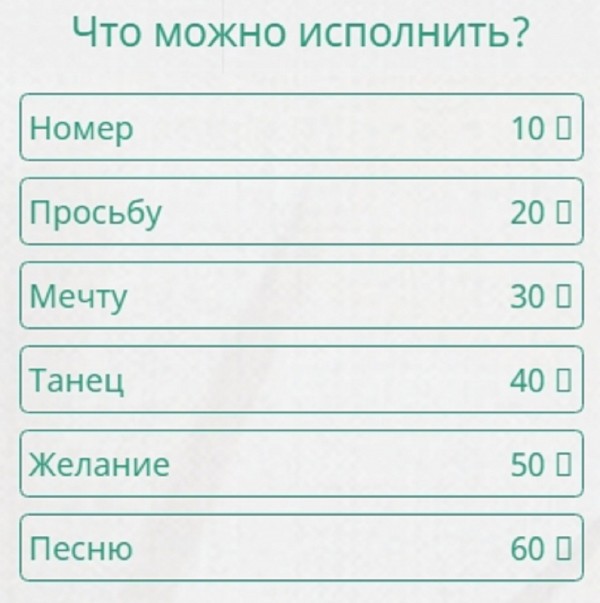Choose the Просьбу answer row
Image resolution: width=600 pixels, height=603 pixels.
(x=300, y=212)
